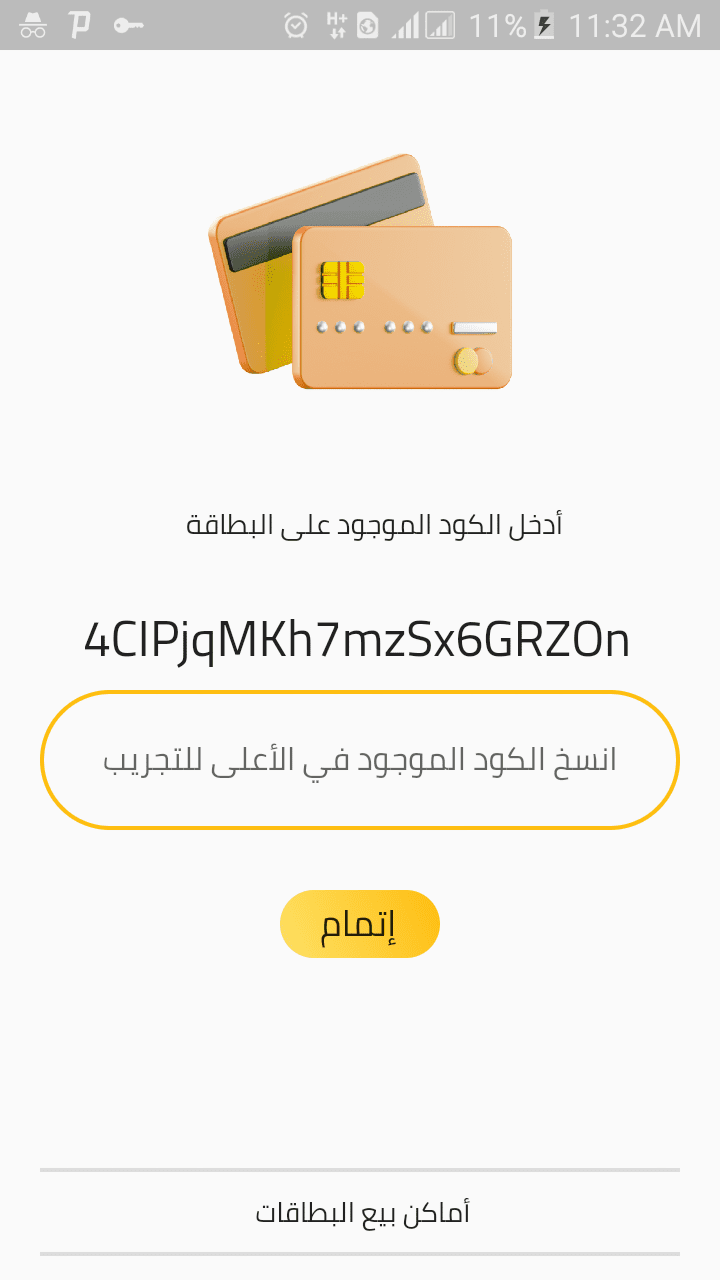Tap the divider above card sellers section
Viewport: 720px width, 1280px height.
point(360,1168)
